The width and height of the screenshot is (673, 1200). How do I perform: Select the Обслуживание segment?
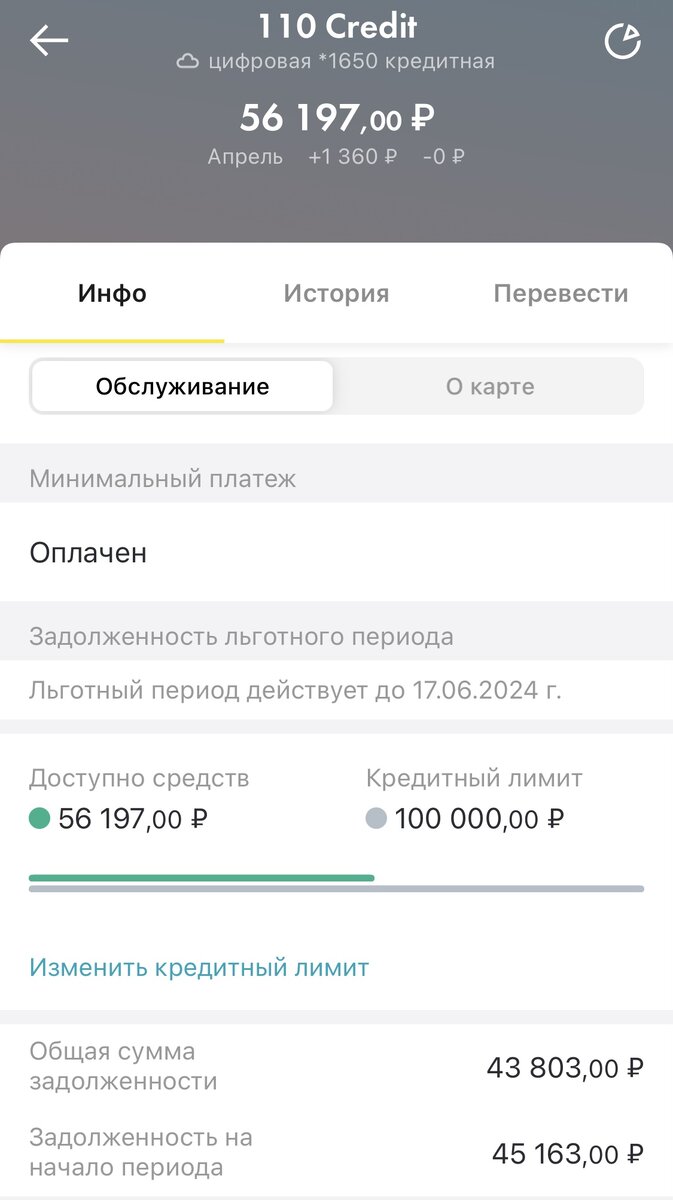[x=182, y=387]
